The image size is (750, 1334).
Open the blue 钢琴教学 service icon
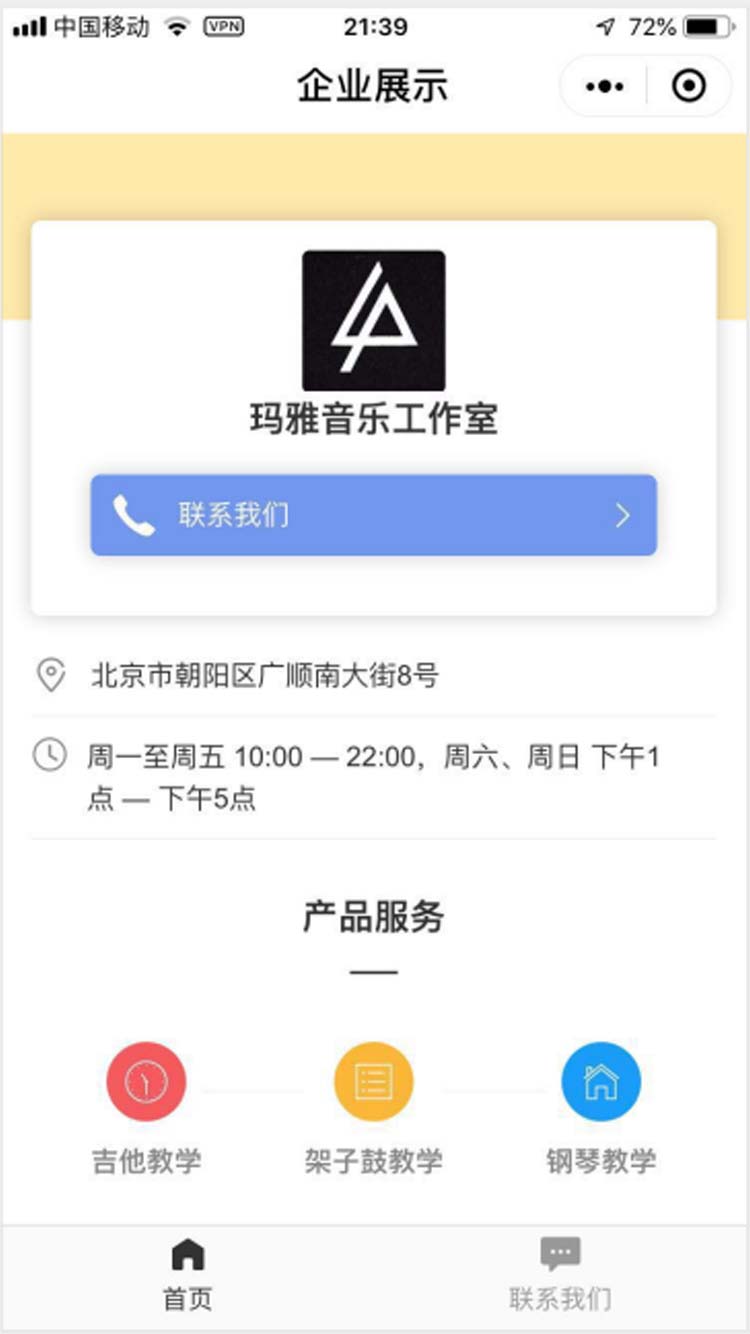pos(600,1080)
